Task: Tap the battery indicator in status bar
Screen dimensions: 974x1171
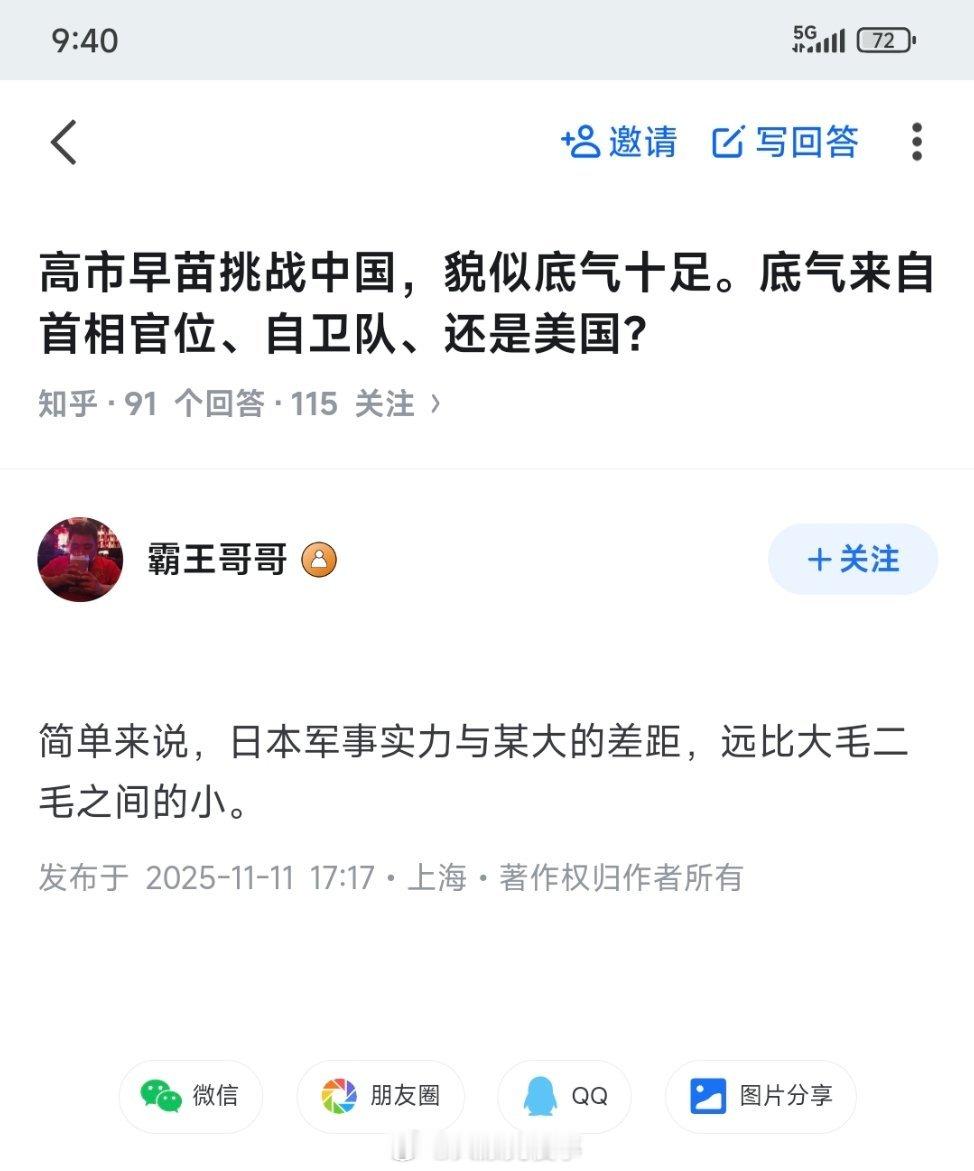Action: coord(884,40)
